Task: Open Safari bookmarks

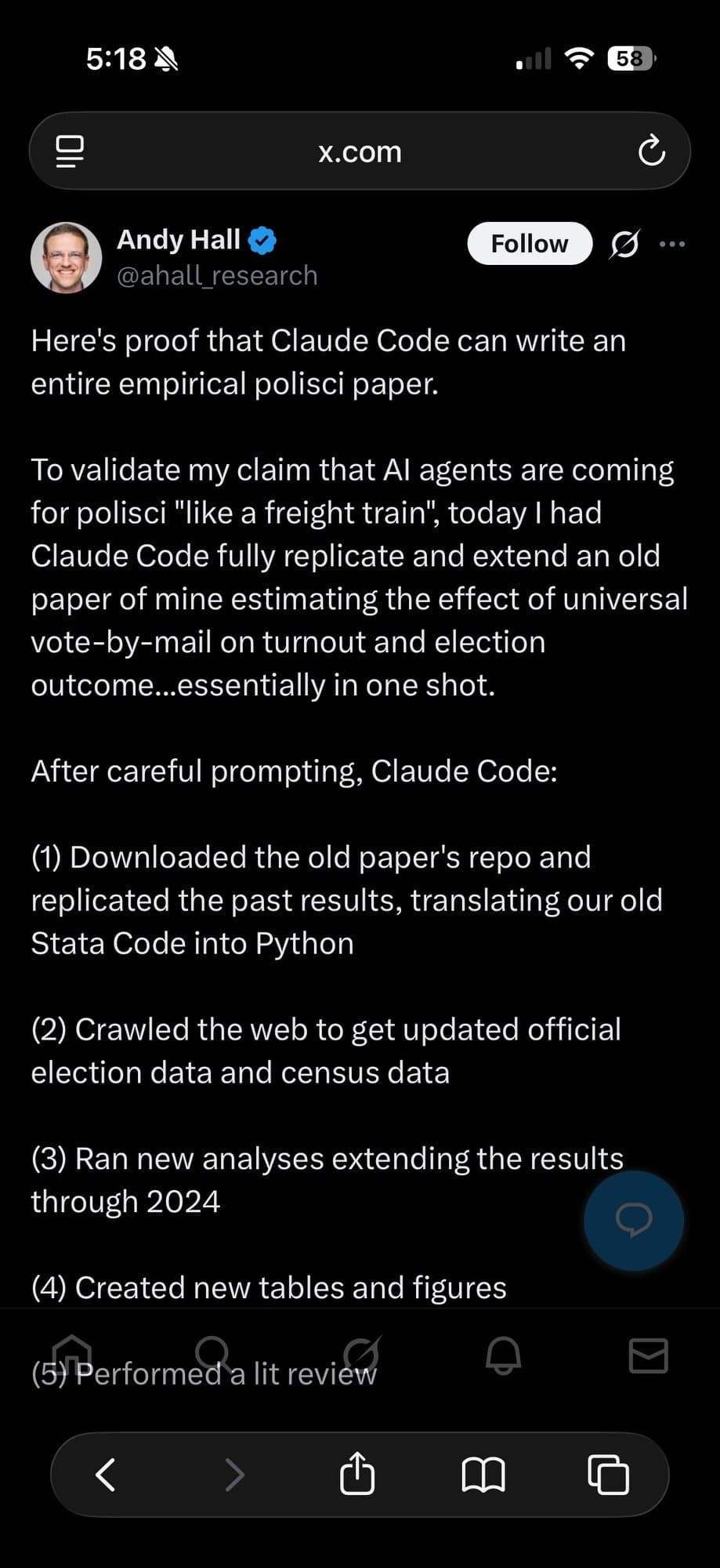Action: (483, 1475)
